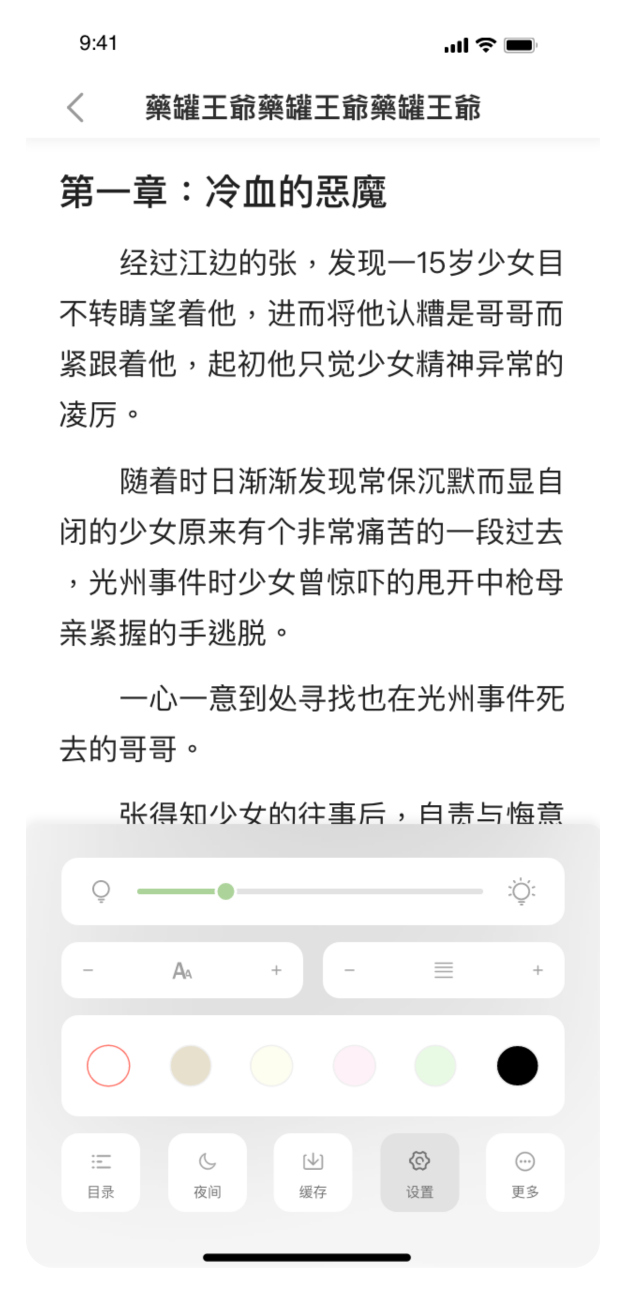626x1300 pixels.
Task: Close the 设置 settings panel
Action: click(x=419, y=1172)
